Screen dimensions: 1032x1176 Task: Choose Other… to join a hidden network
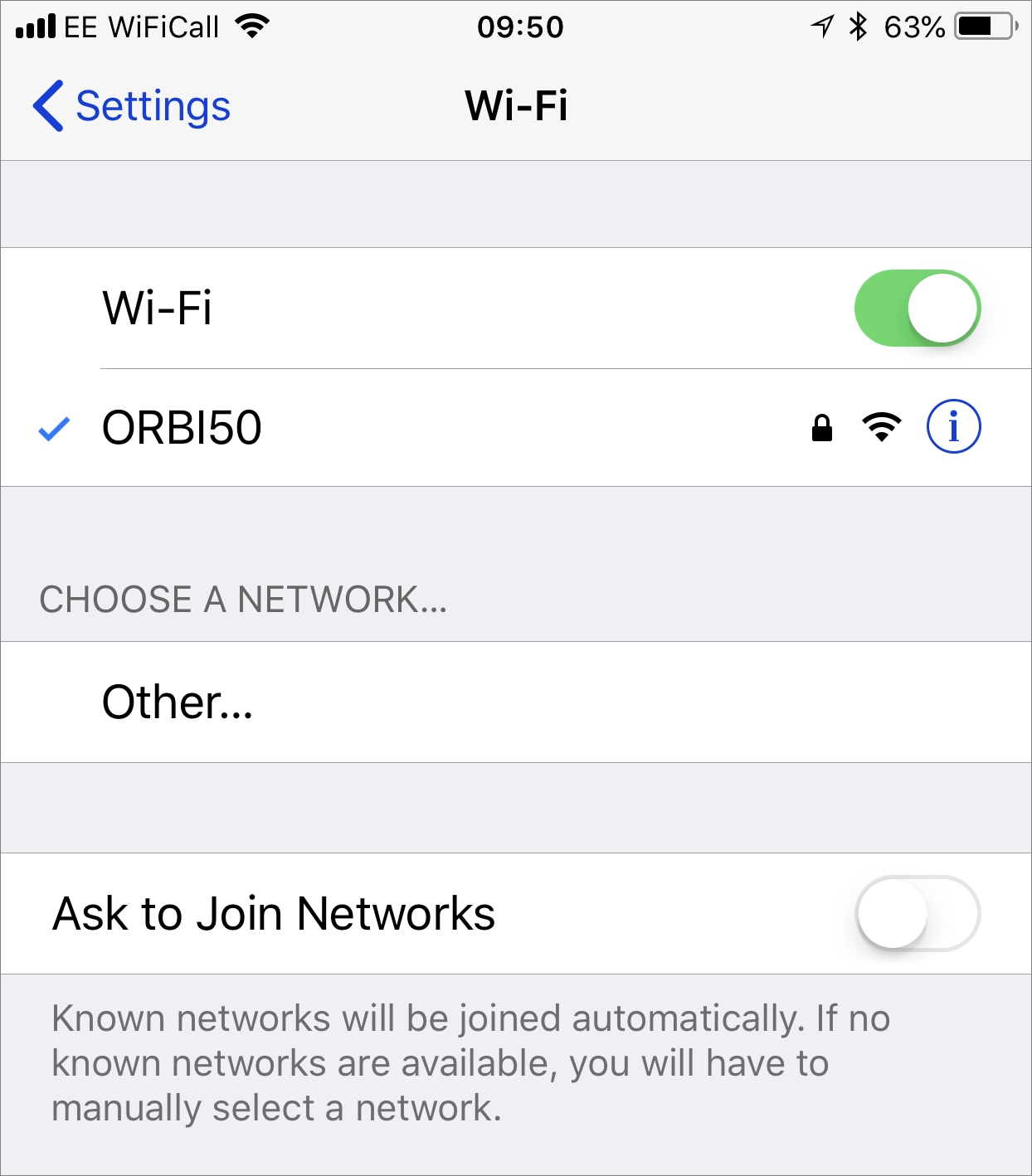pyautogui.click(x=178, y=702)
